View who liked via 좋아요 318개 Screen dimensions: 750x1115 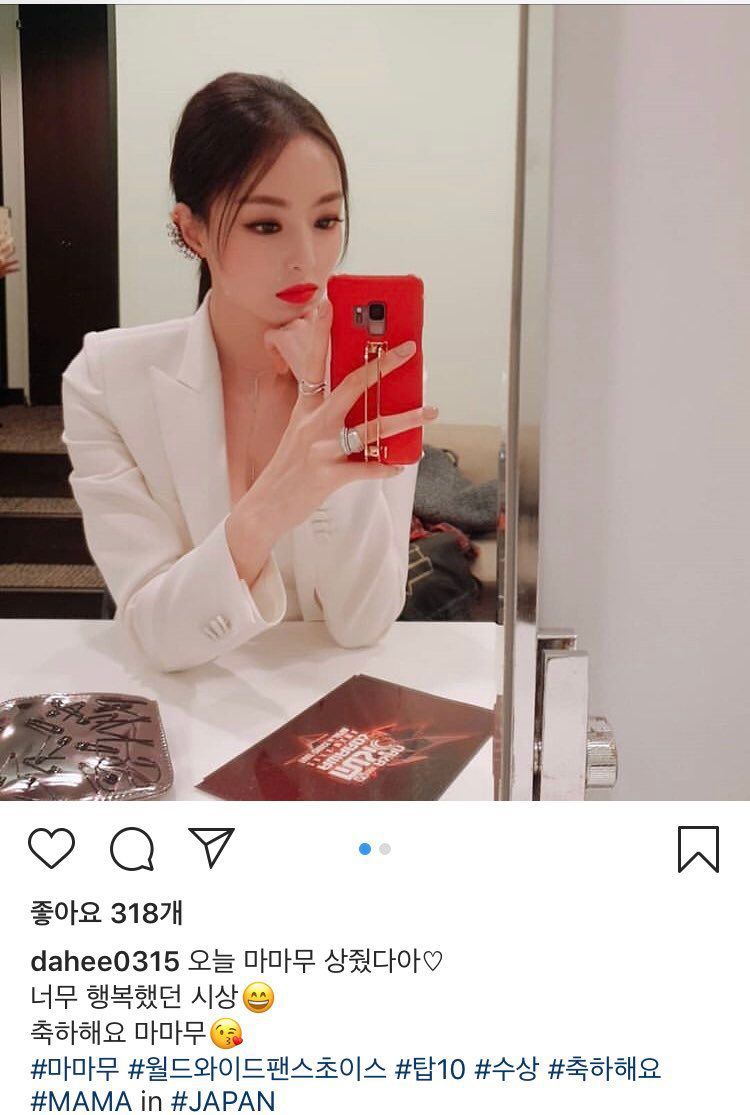[x=106, y=912]
